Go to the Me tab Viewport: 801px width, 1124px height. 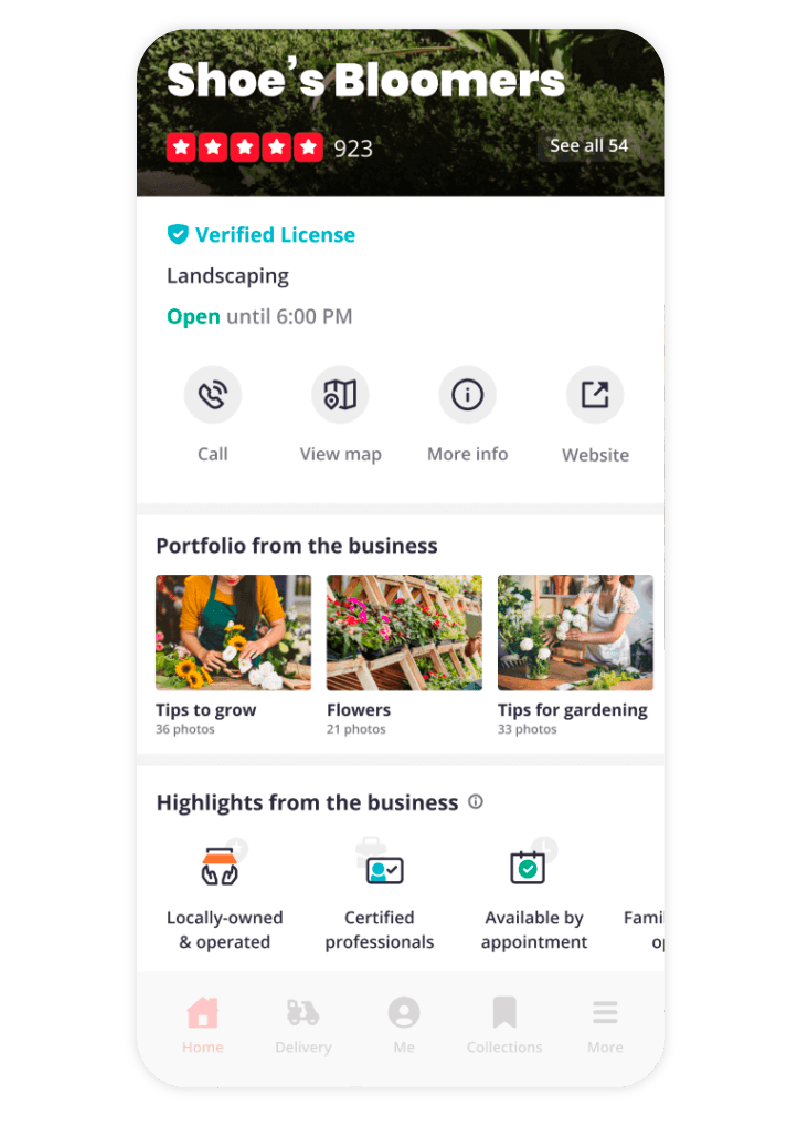[x=404, y=1025]
